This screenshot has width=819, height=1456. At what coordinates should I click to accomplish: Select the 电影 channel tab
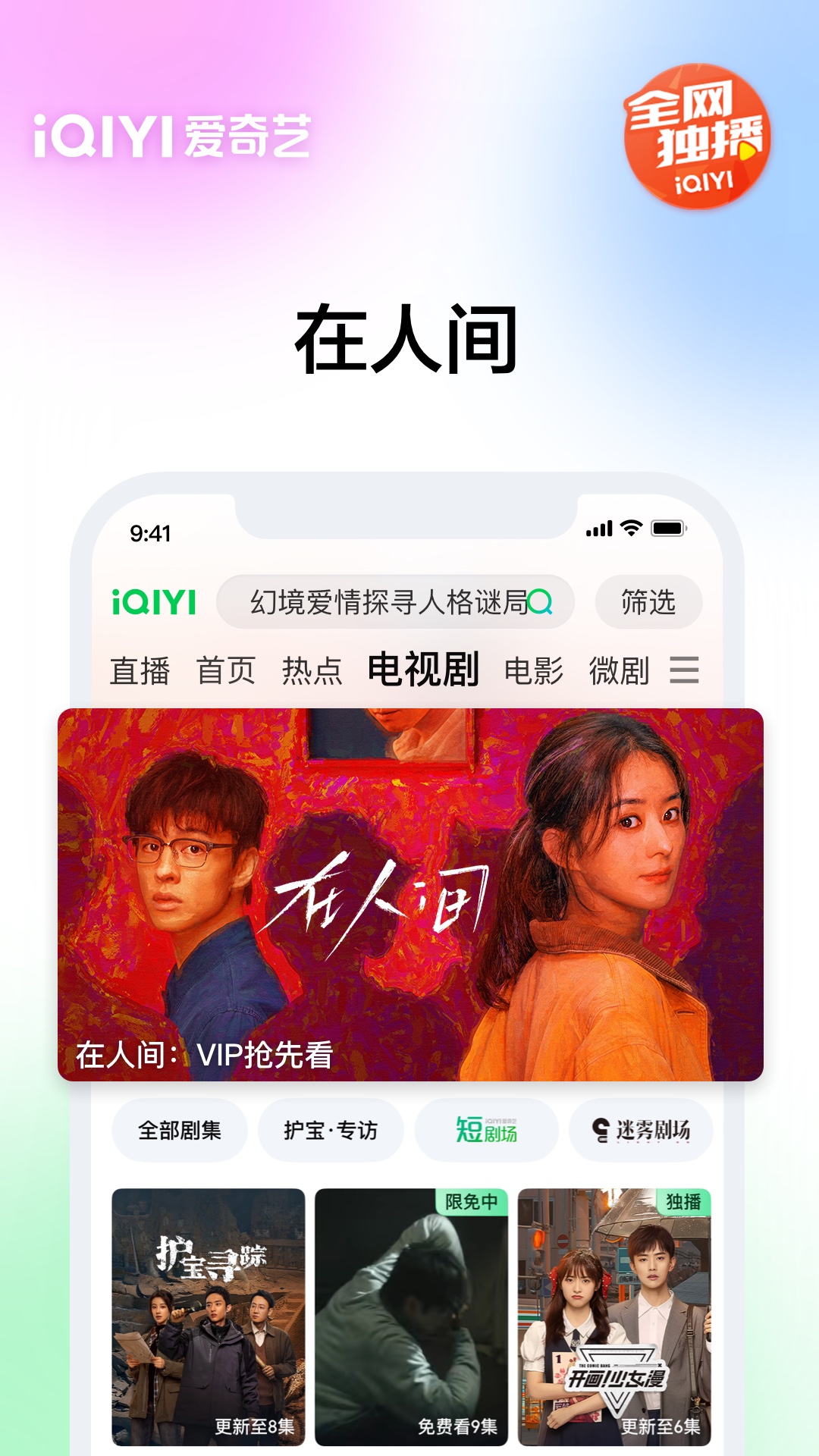(533, 670)
